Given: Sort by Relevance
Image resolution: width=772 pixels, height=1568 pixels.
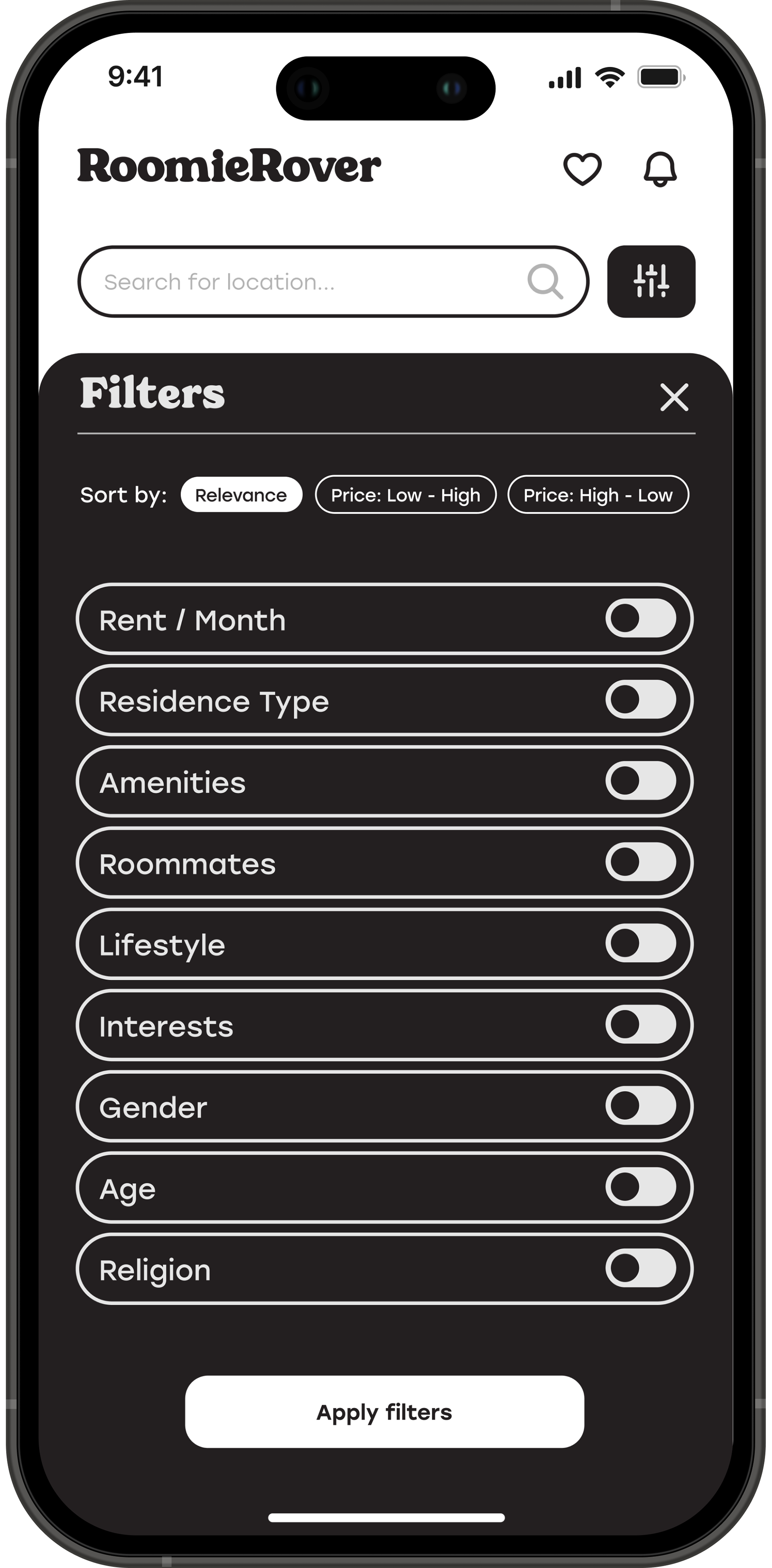Looking at the screenshot, I should tap(241, 494).
